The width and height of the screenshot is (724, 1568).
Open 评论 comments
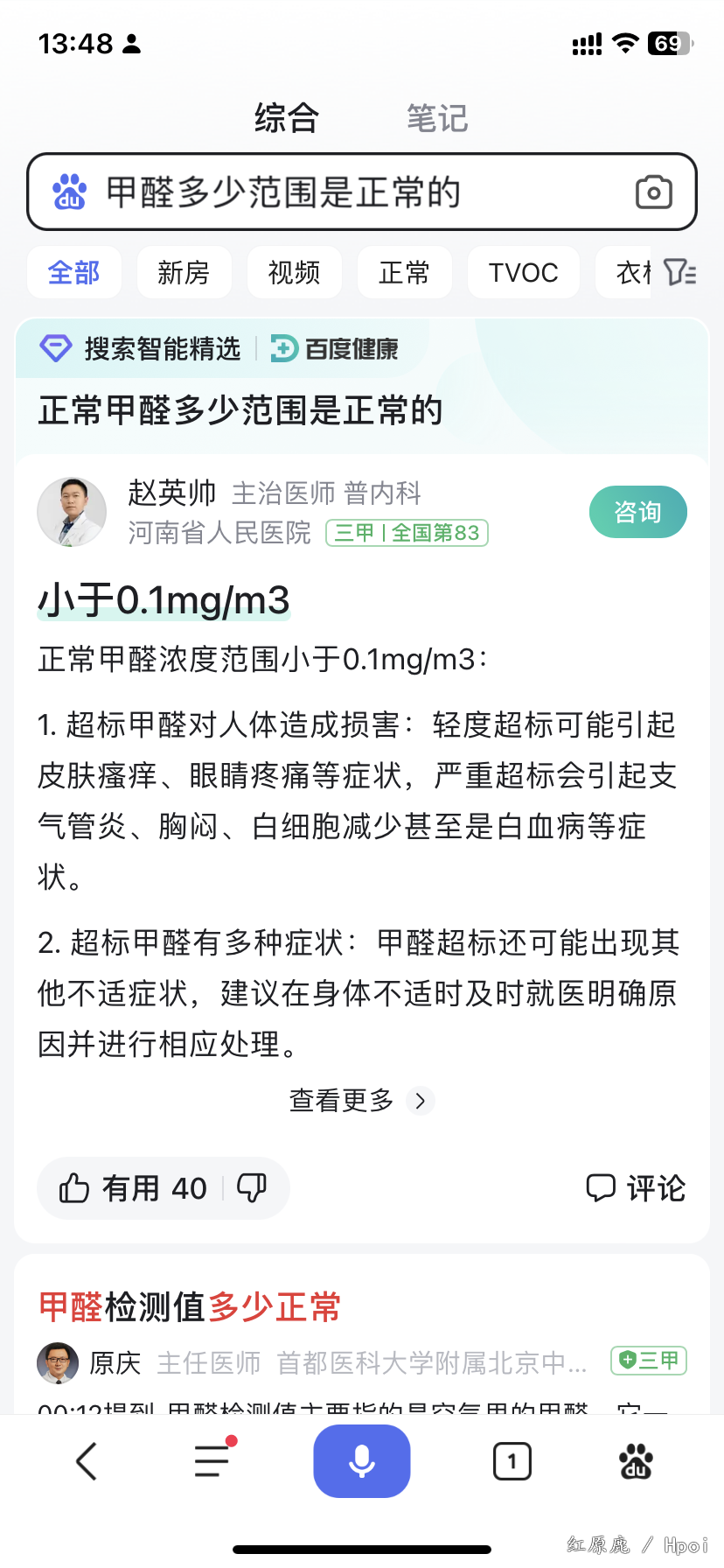pyautogui.click(x=636, y=1188)
